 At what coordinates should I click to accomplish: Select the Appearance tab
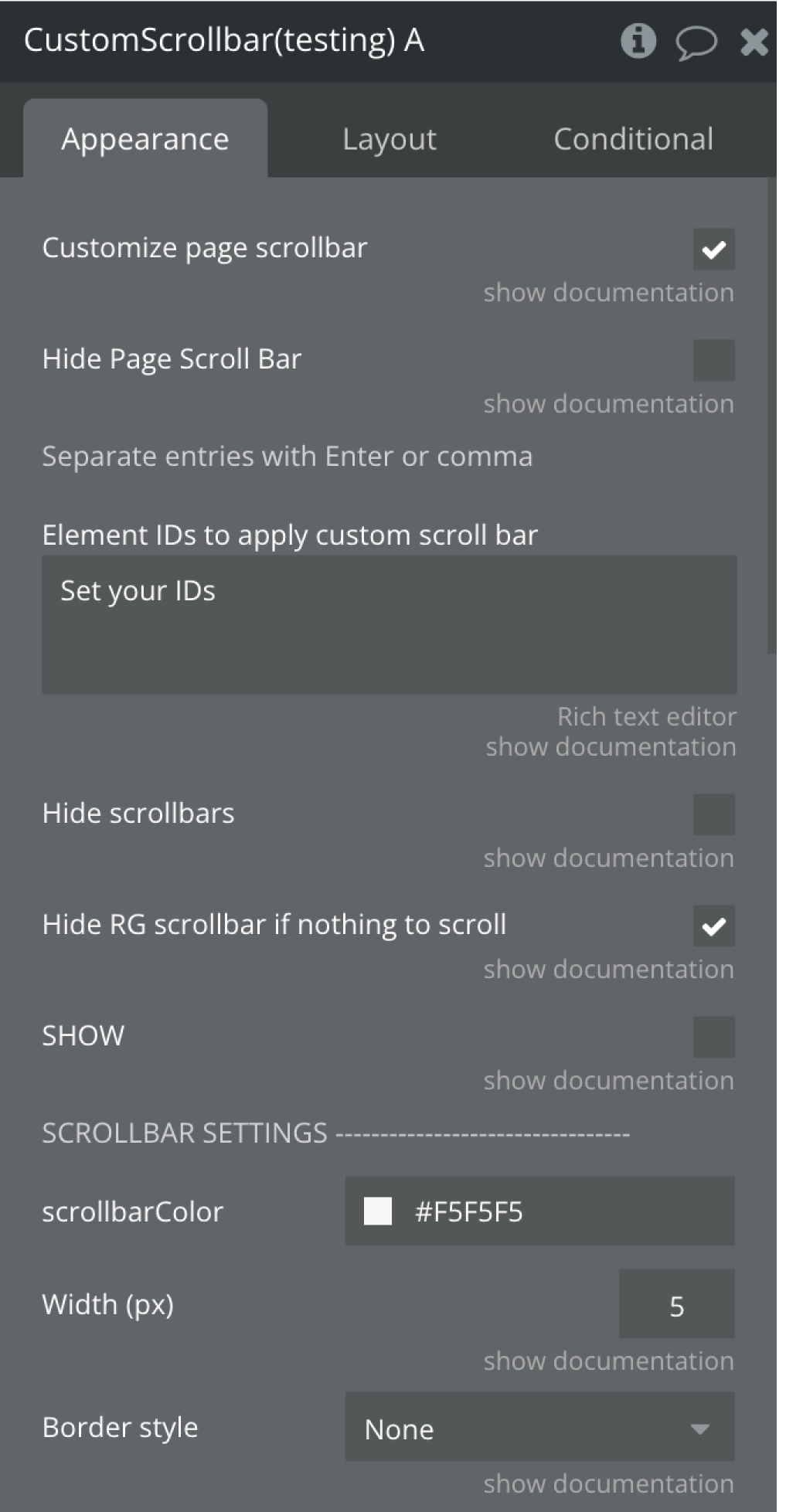click(145, 139)
